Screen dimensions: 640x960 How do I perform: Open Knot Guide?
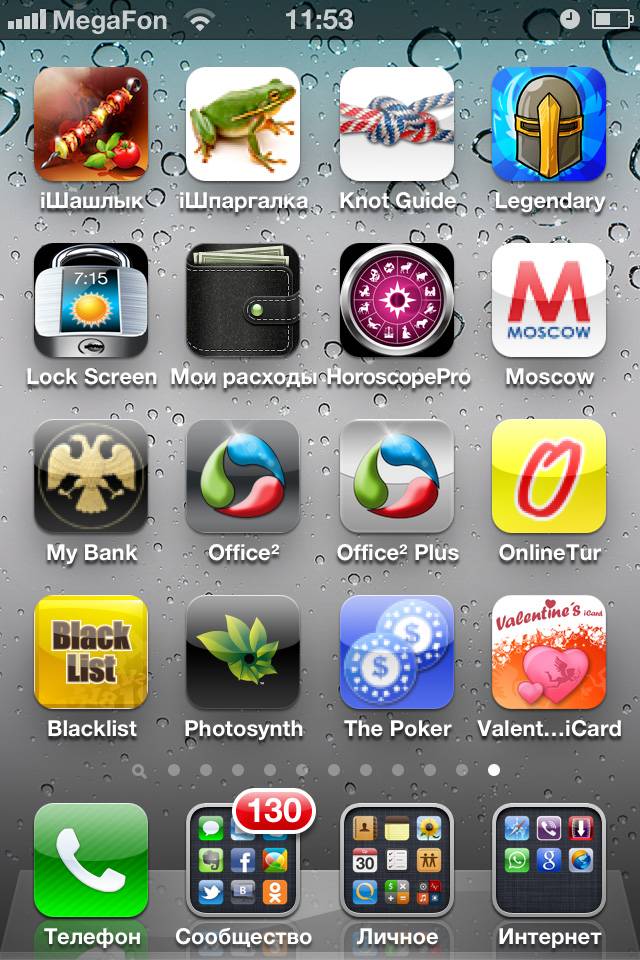click(396, 124)
